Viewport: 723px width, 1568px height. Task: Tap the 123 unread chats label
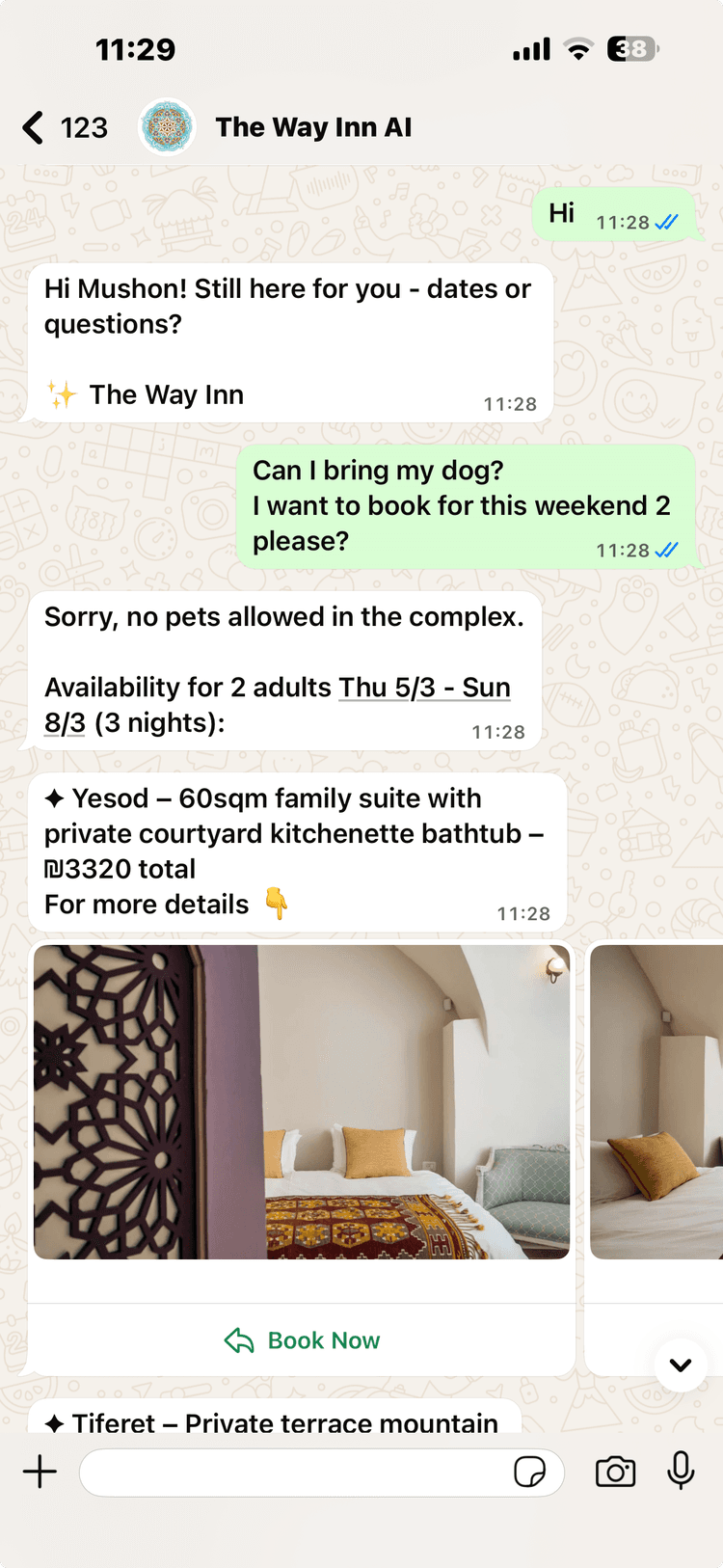coord(85,126)
